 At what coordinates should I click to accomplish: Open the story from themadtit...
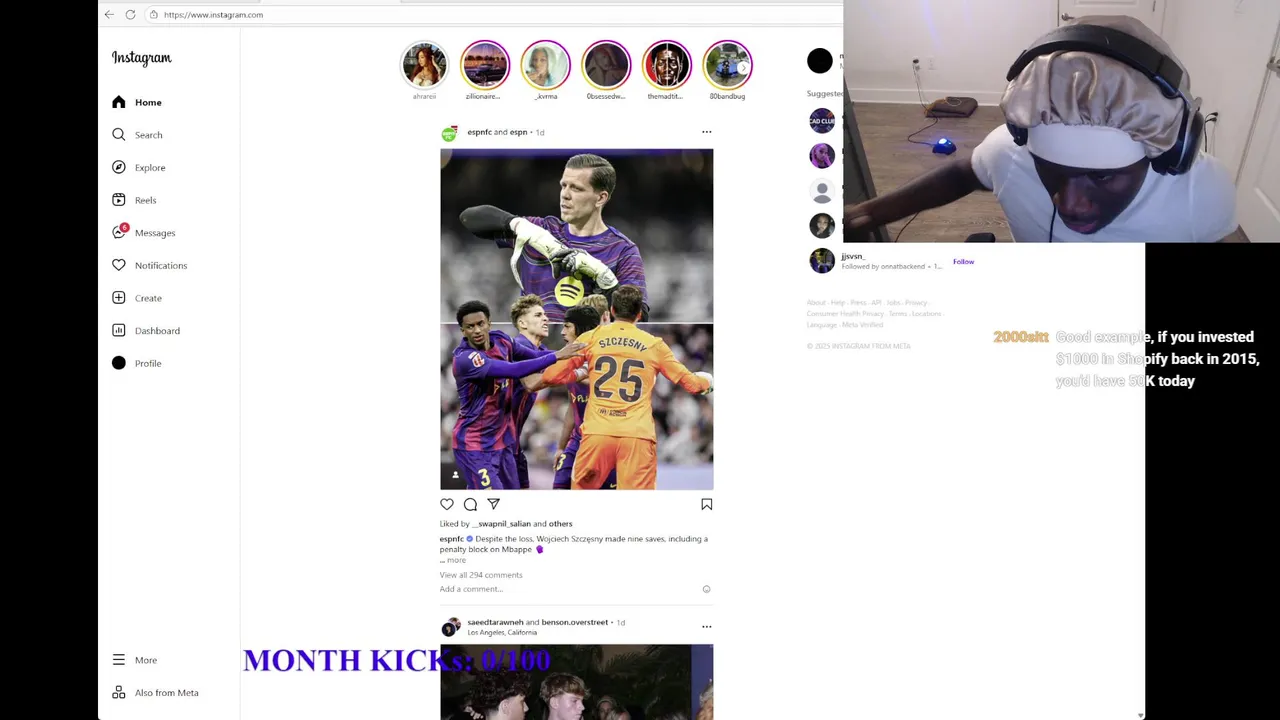click(x=666, y=66)
